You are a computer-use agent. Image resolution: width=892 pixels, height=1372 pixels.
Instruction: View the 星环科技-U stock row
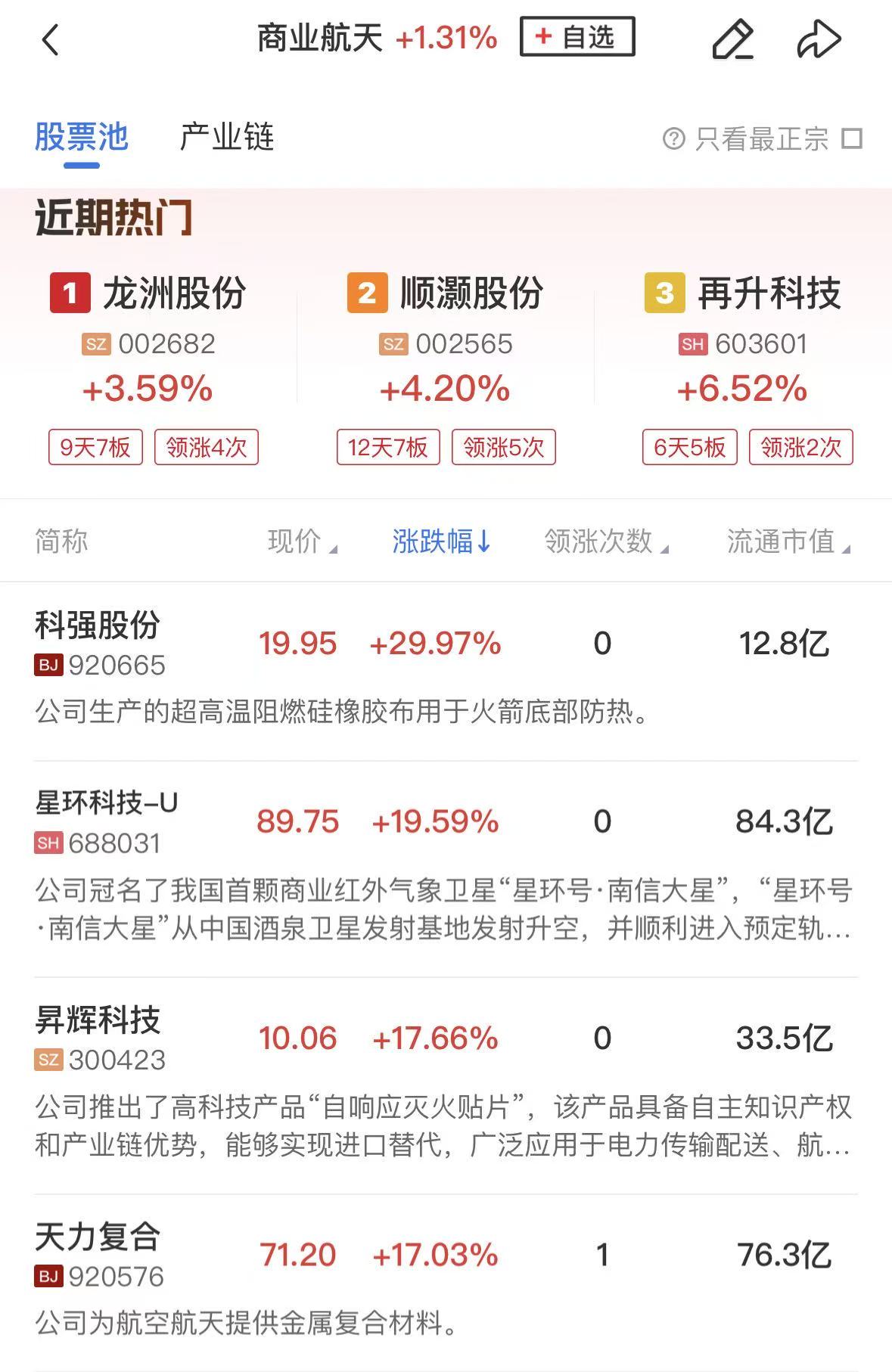point(107,821)
